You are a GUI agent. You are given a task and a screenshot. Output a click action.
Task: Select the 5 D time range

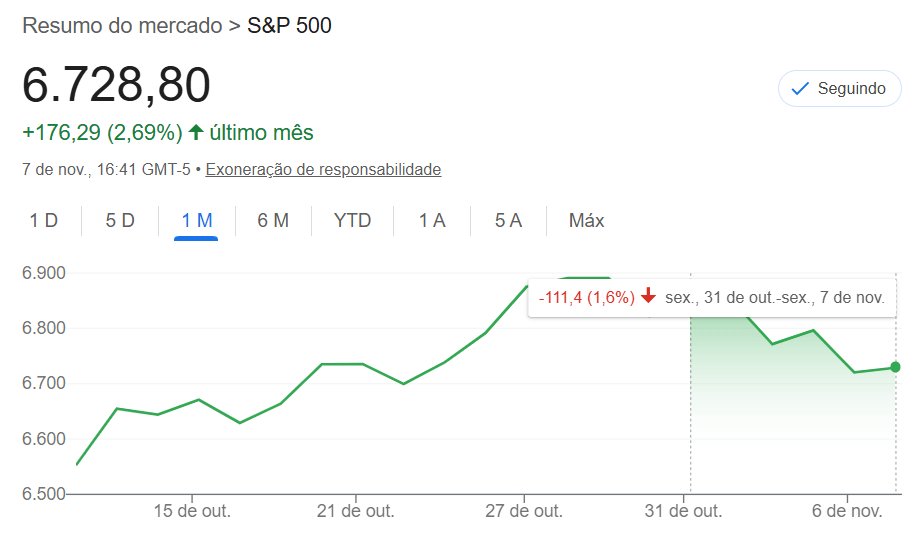120,221
